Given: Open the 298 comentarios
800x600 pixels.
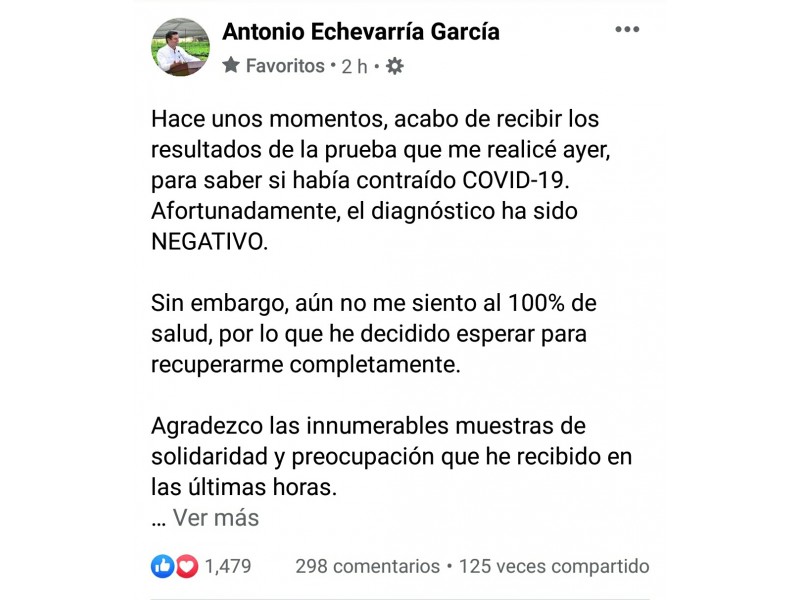Looking at the screenshot, I should click(x=367, y=566).
